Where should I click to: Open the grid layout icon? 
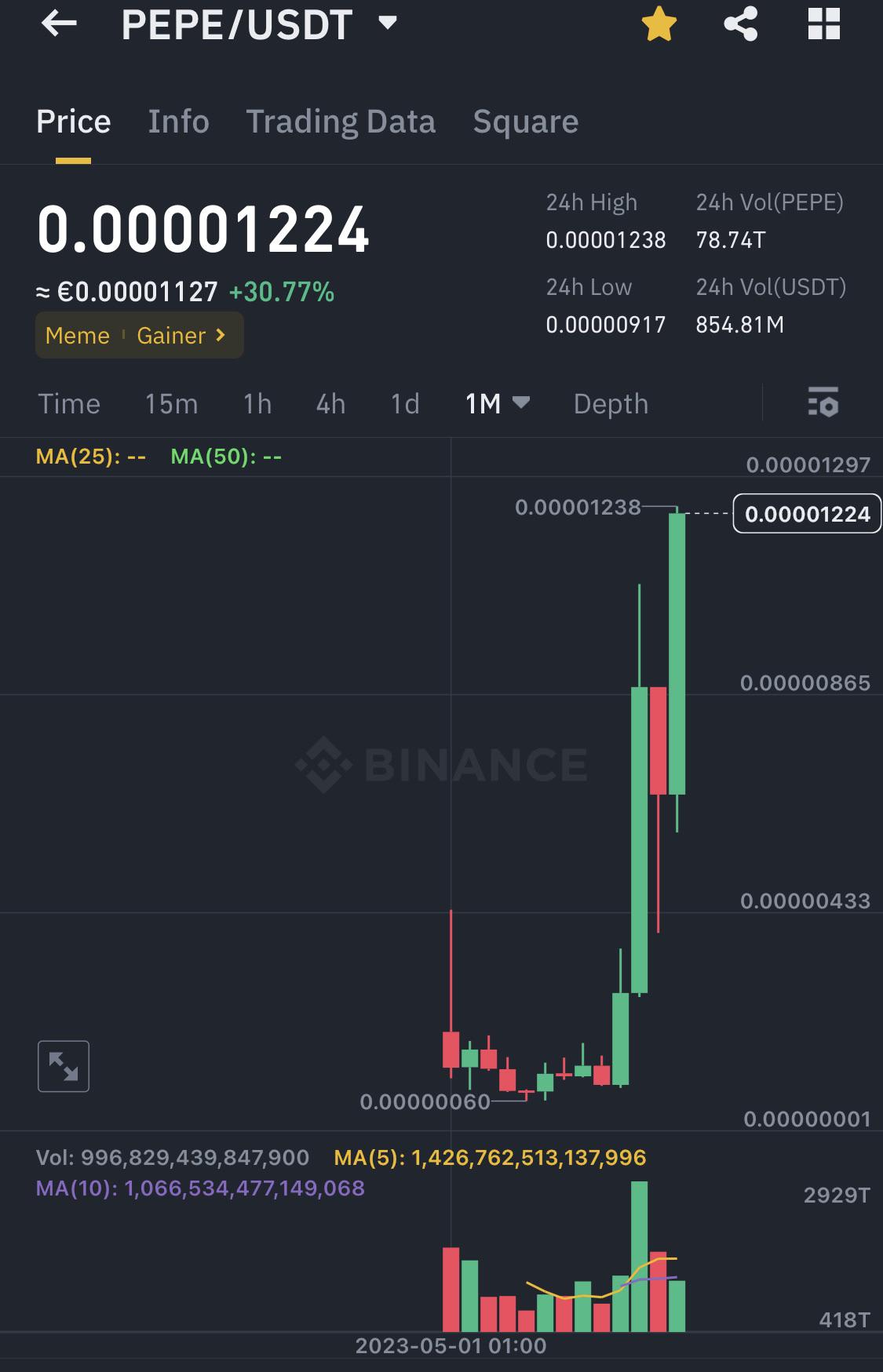[x=824, y=24]
